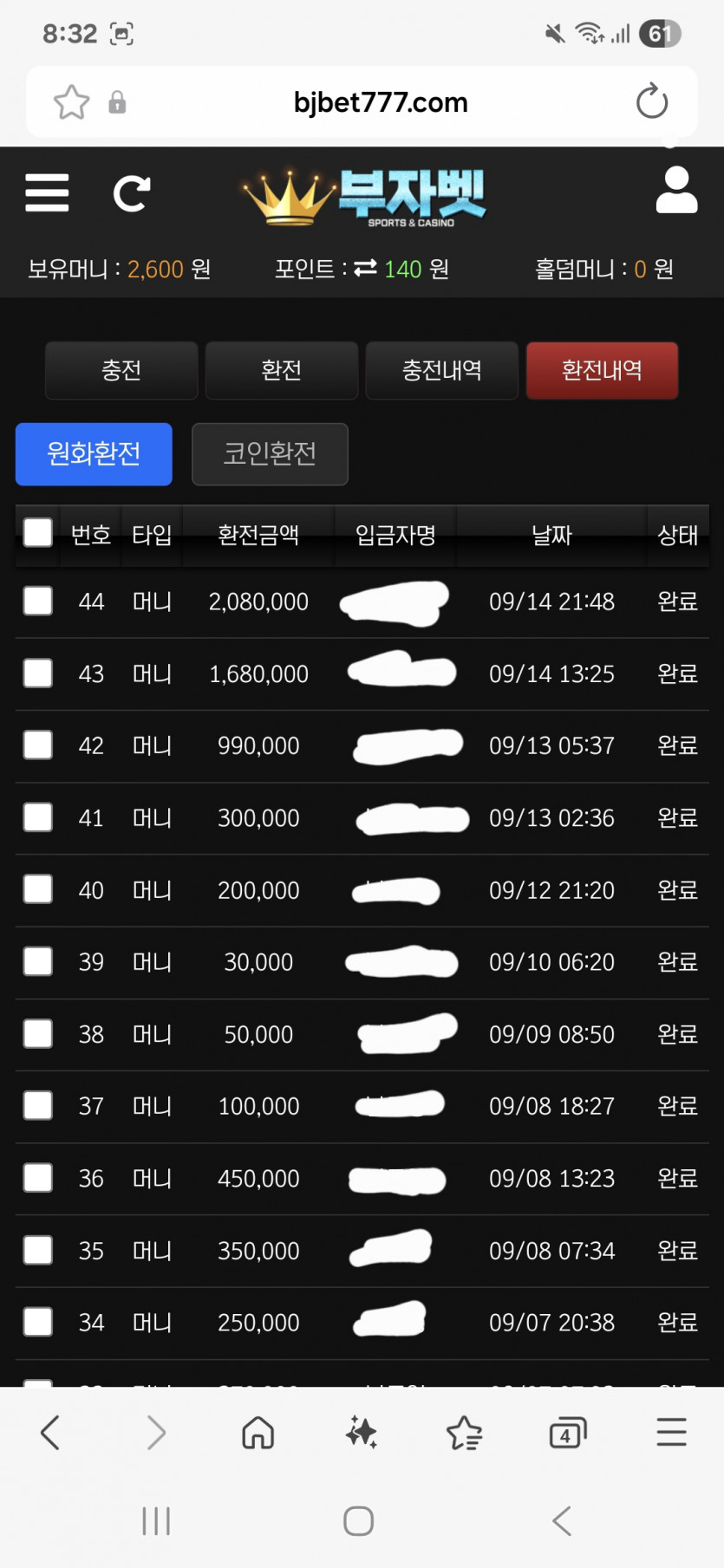This screenshot has width=724, height=1568.
Task: Tick the checkbox for row 42
Action: click(37, 745)
